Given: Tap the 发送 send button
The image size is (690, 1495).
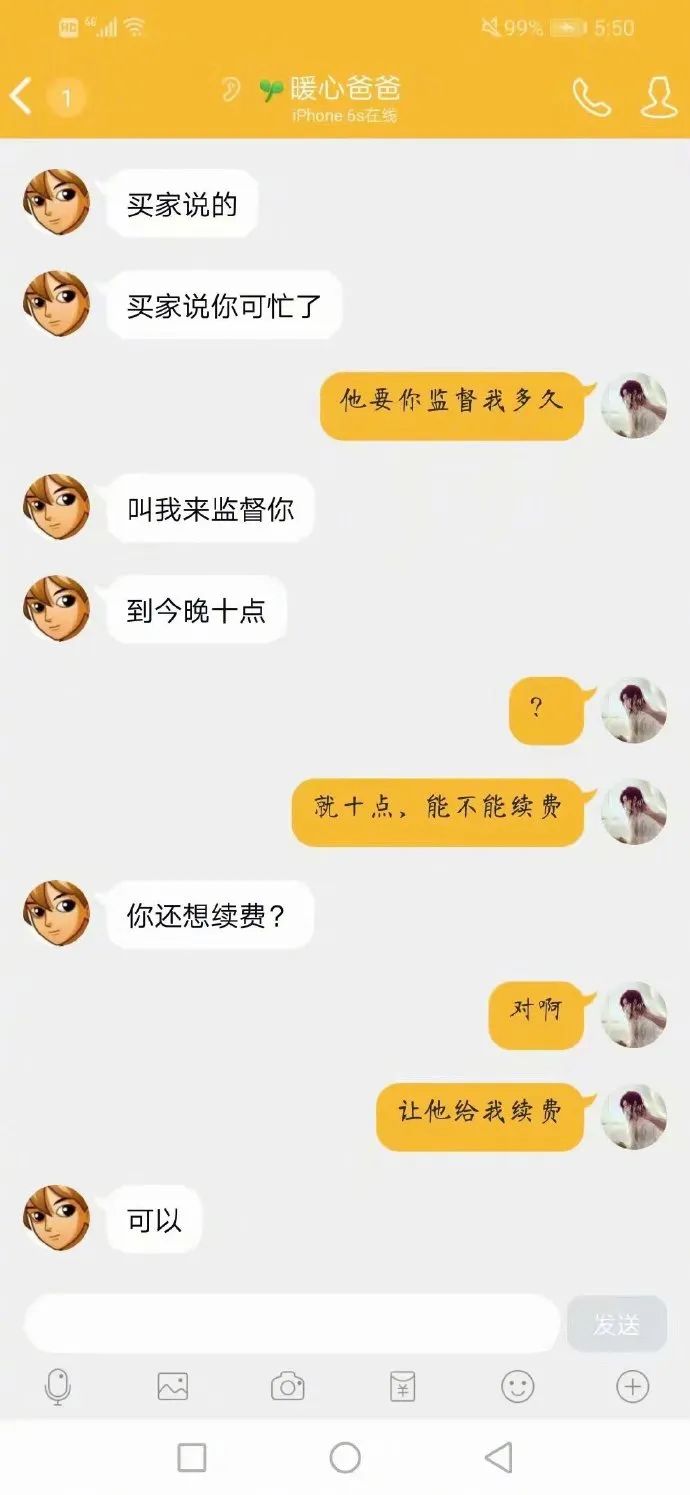Looking at the screenshot, I should coord(616,1324).
